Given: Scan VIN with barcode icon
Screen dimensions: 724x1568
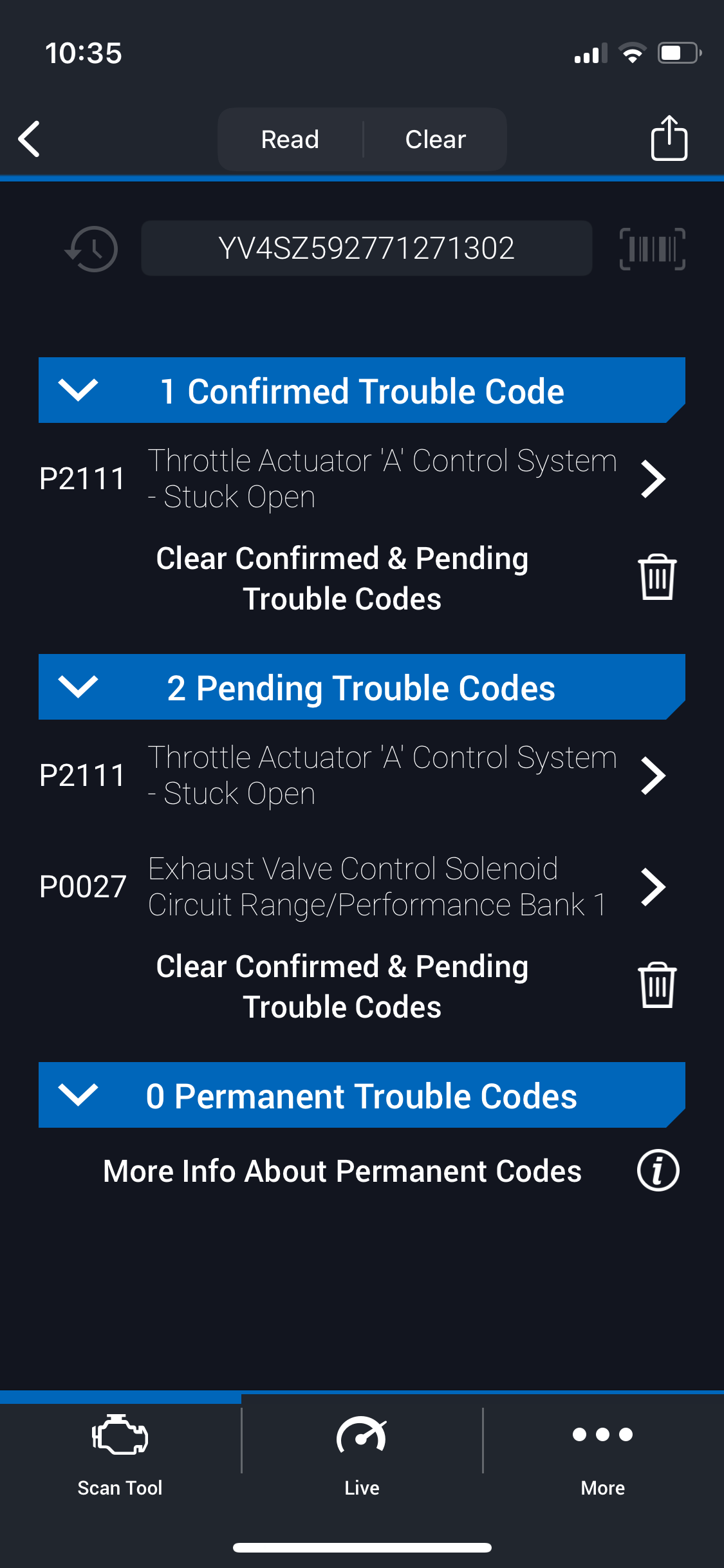Looking at the screenshot, I should point(652,248).
